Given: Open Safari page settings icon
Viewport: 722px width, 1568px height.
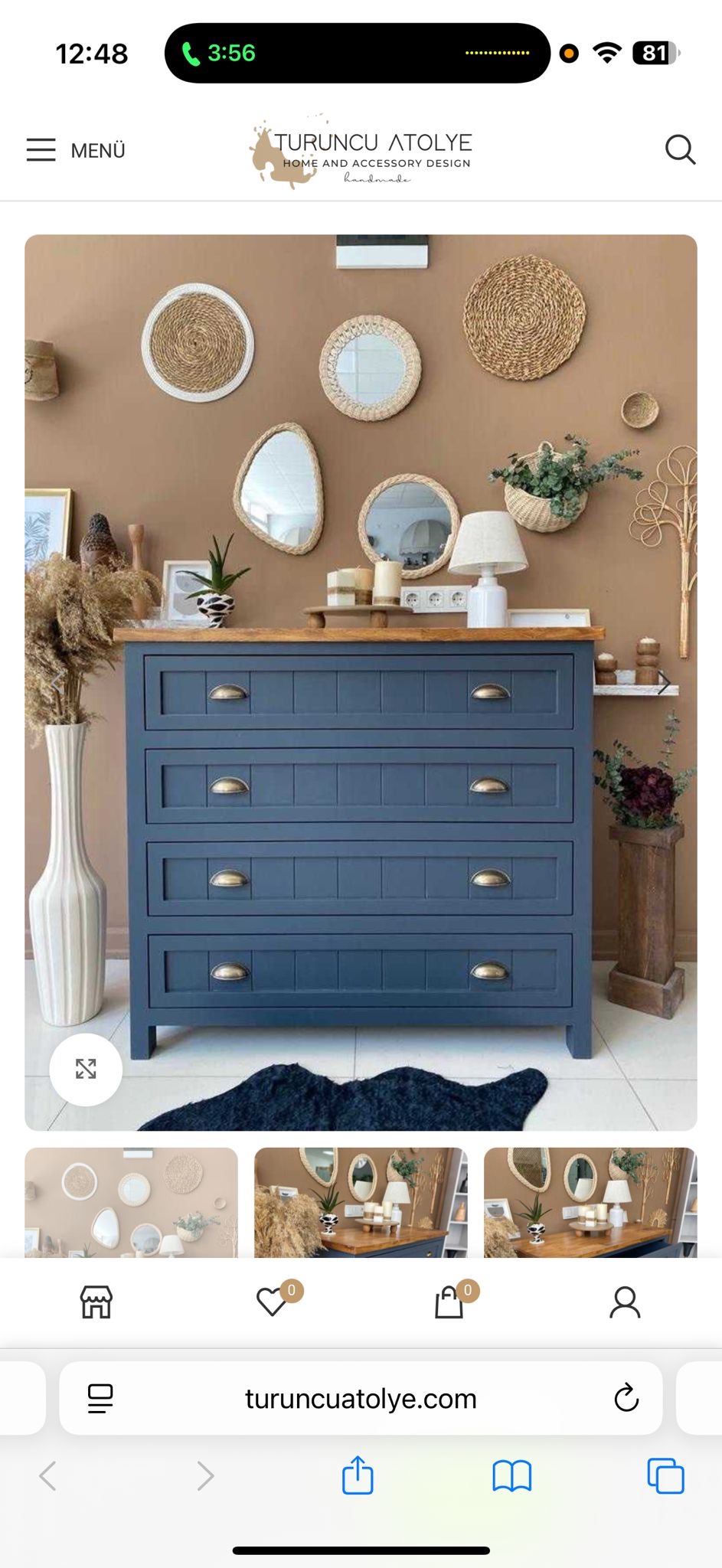Looking at the screenshot, I should [x=100, y=1398].
